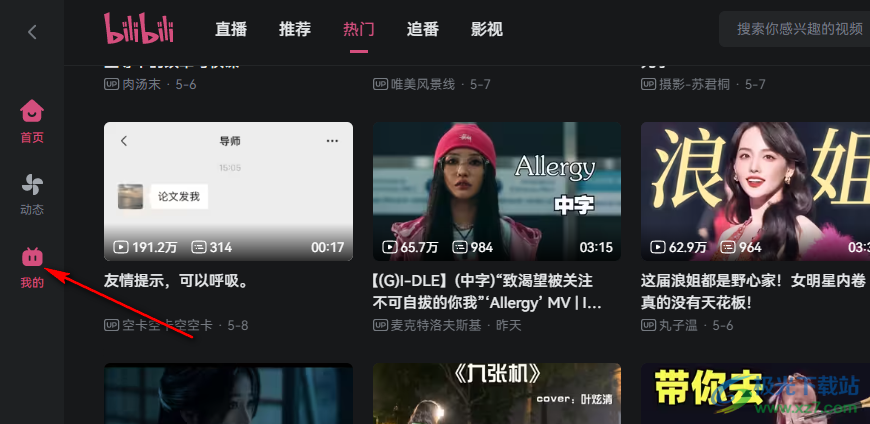Select the 热门 tab
This screenshot has width=870, height=424.
358,29
